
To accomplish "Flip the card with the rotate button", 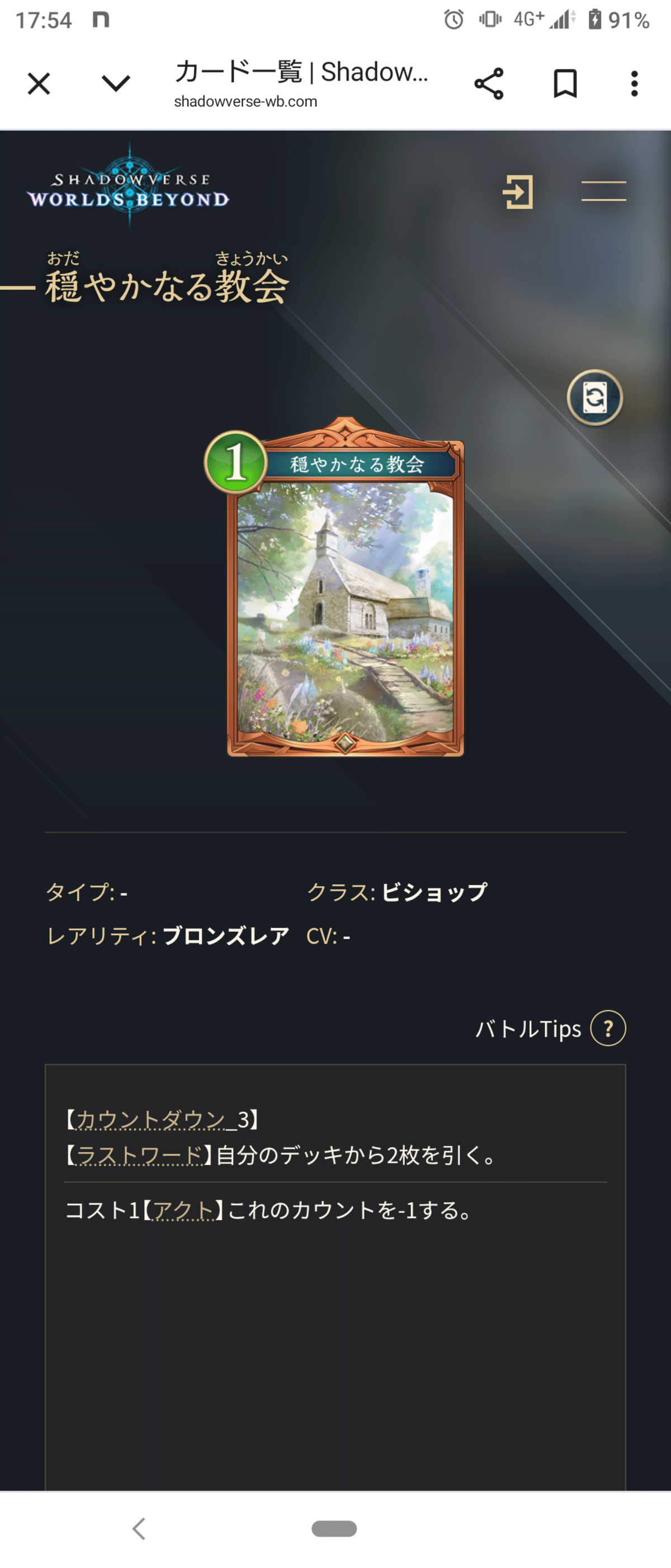I will (x=594, y=398).
